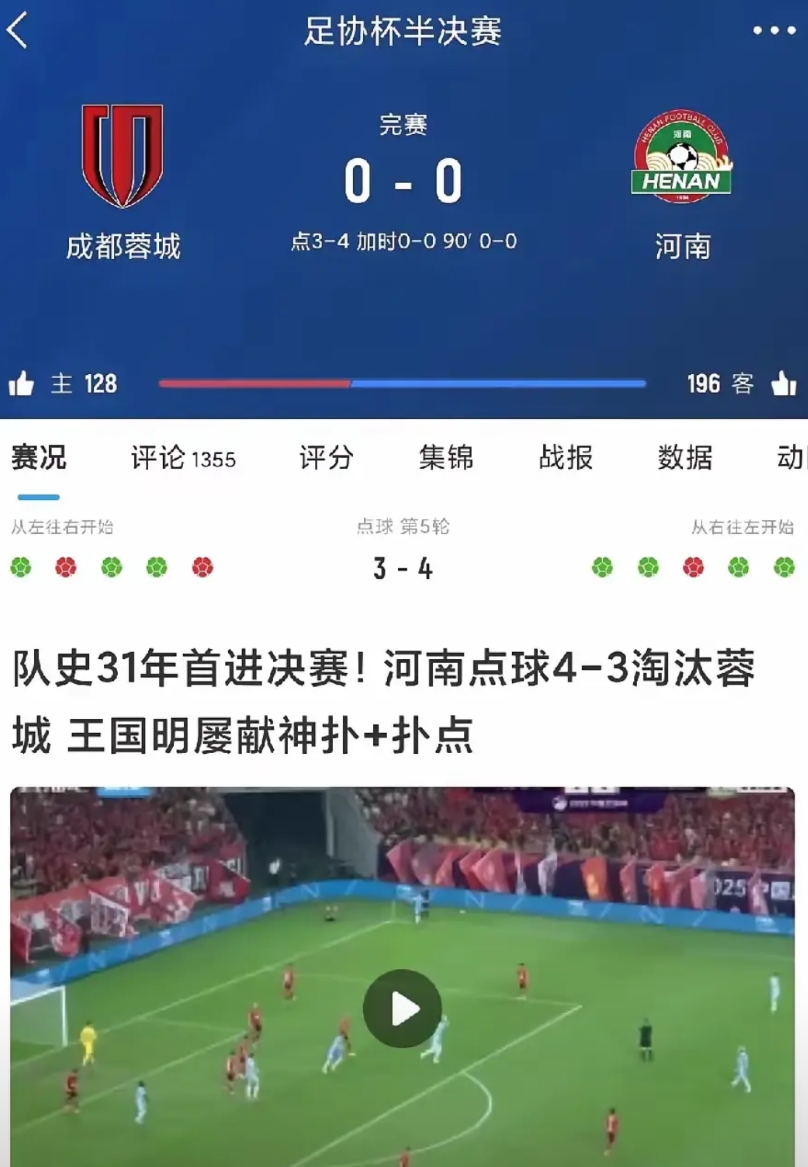
Task: View the 集锦 highlights tab
Action: 448,458
